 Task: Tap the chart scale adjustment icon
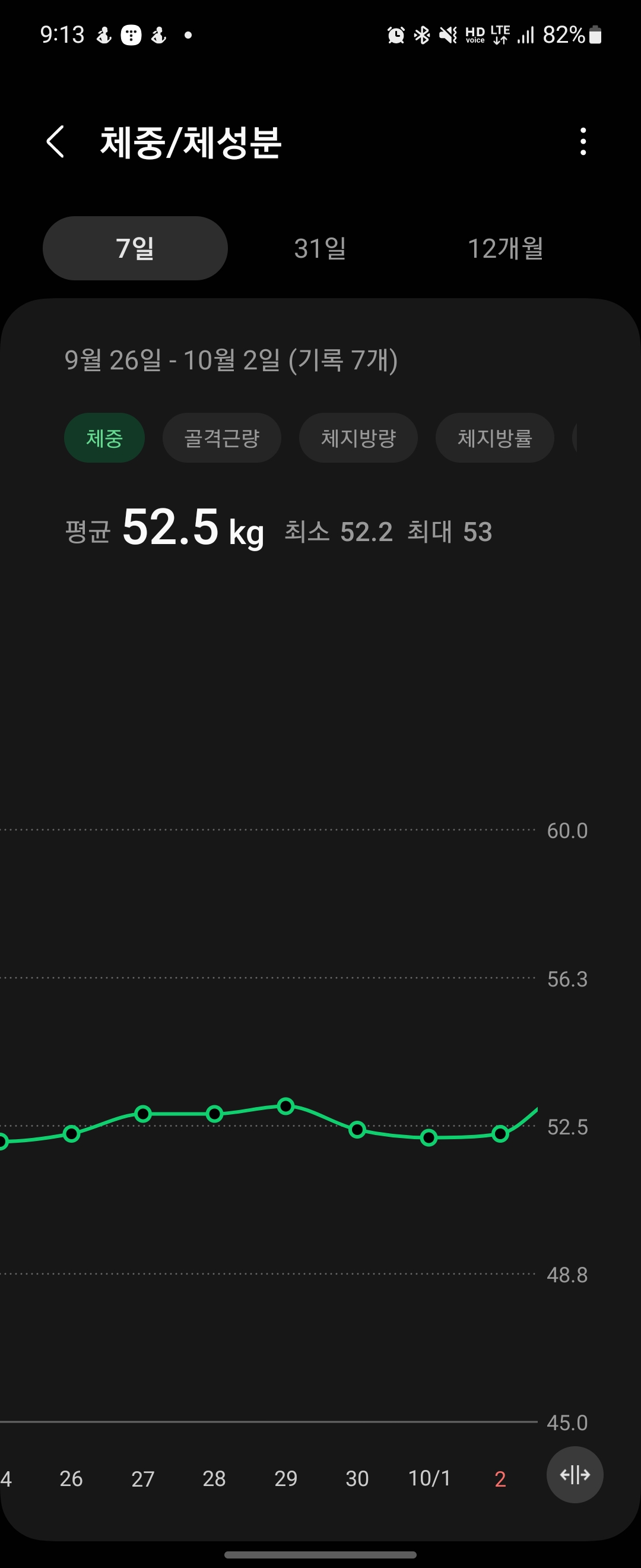574,1475
